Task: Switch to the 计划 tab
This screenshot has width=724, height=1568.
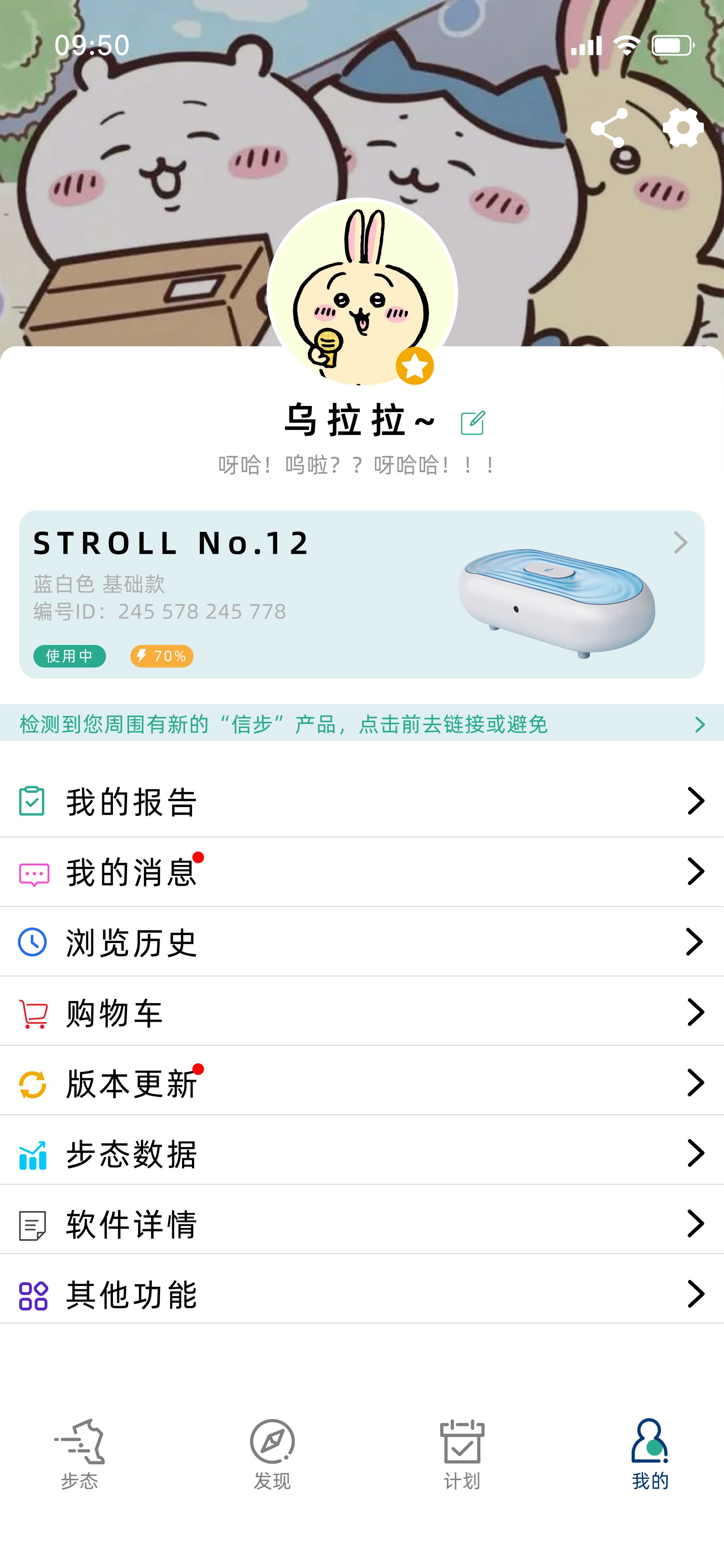Action: (x=462, y=1455)
